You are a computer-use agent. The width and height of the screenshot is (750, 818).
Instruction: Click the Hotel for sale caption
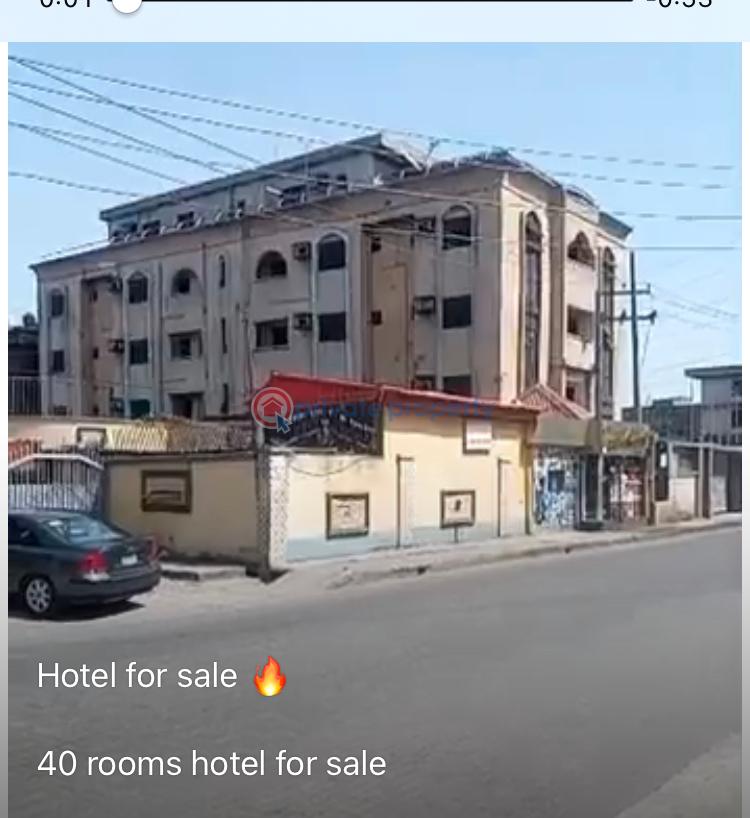137,675
